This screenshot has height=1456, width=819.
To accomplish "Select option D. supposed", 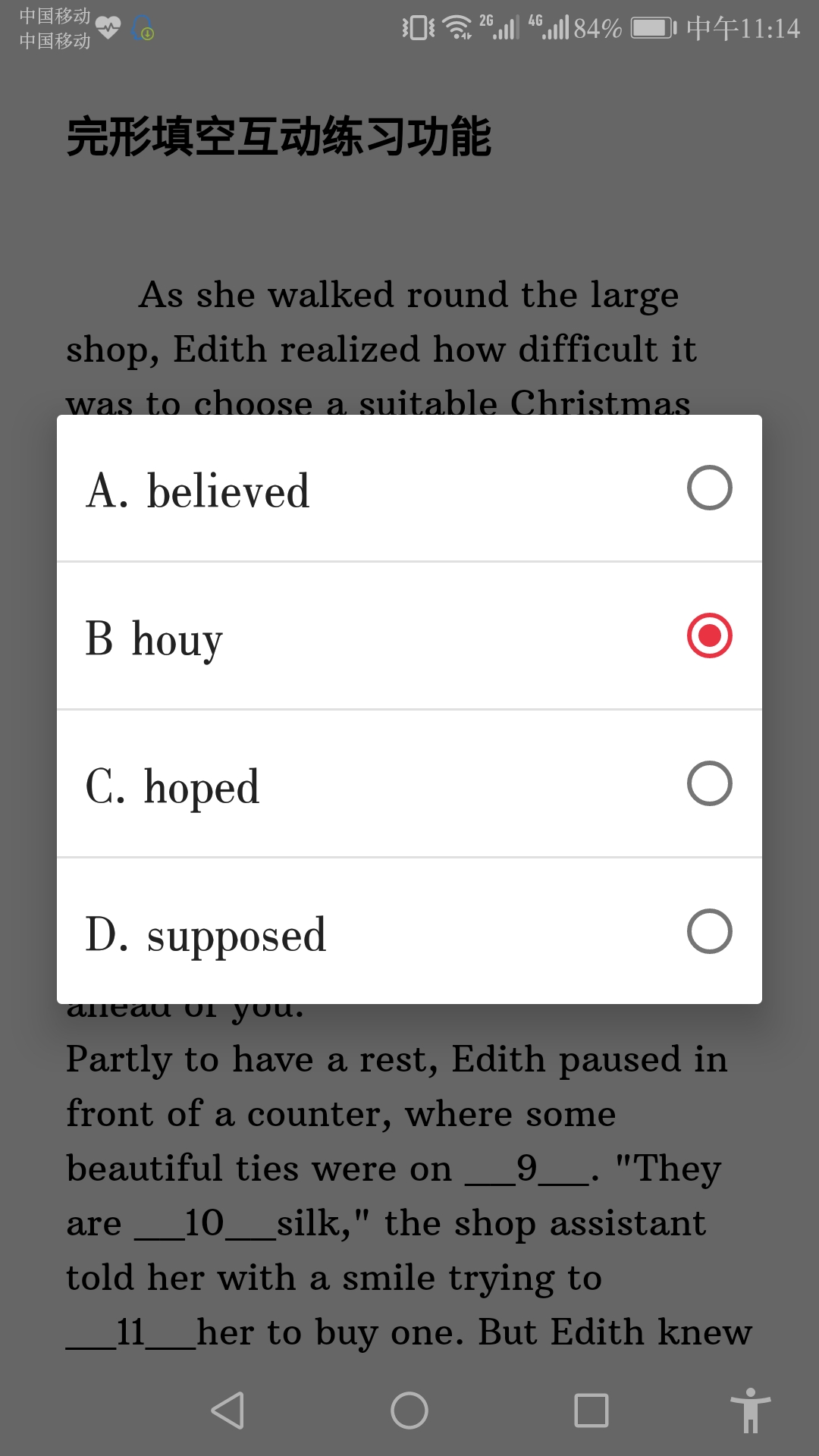I will (409, 932).
